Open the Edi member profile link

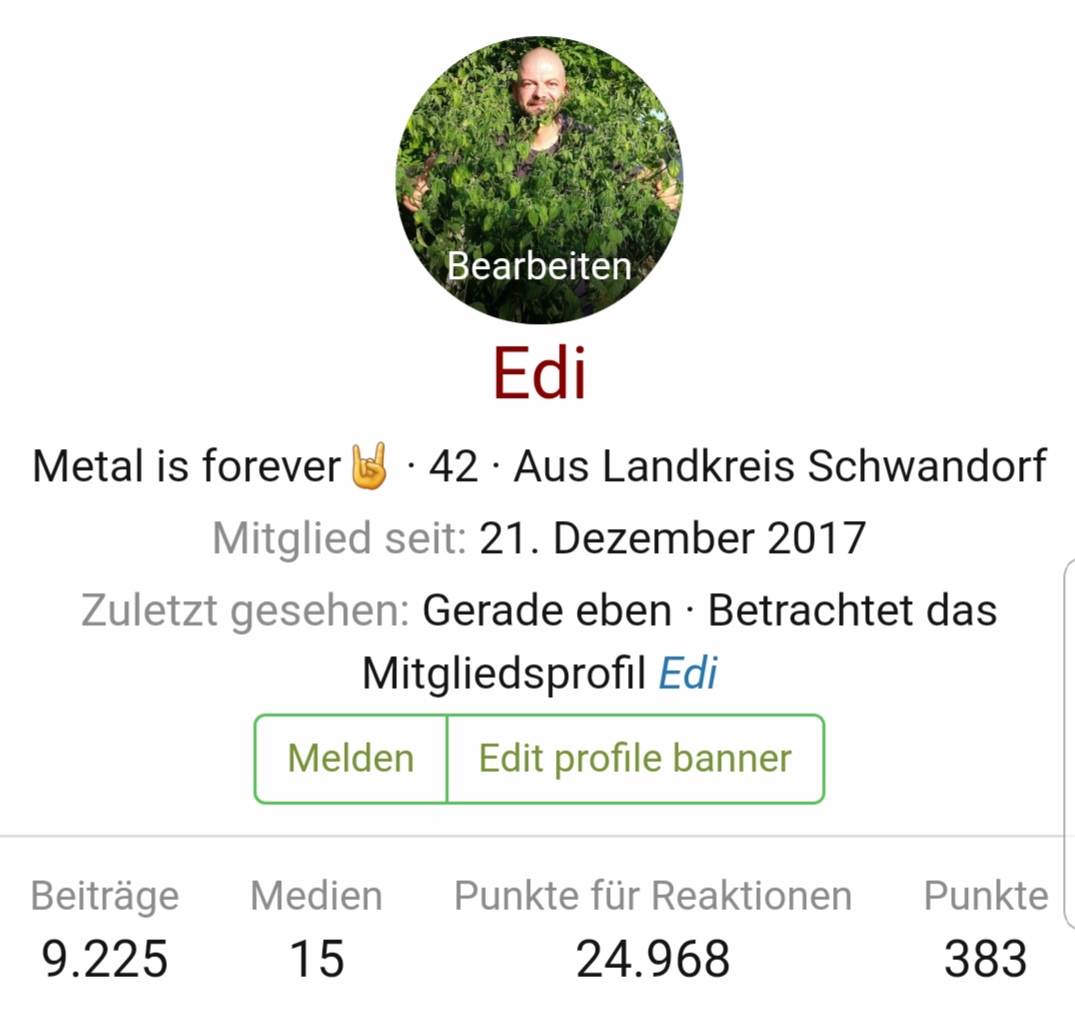click(688, 674)
